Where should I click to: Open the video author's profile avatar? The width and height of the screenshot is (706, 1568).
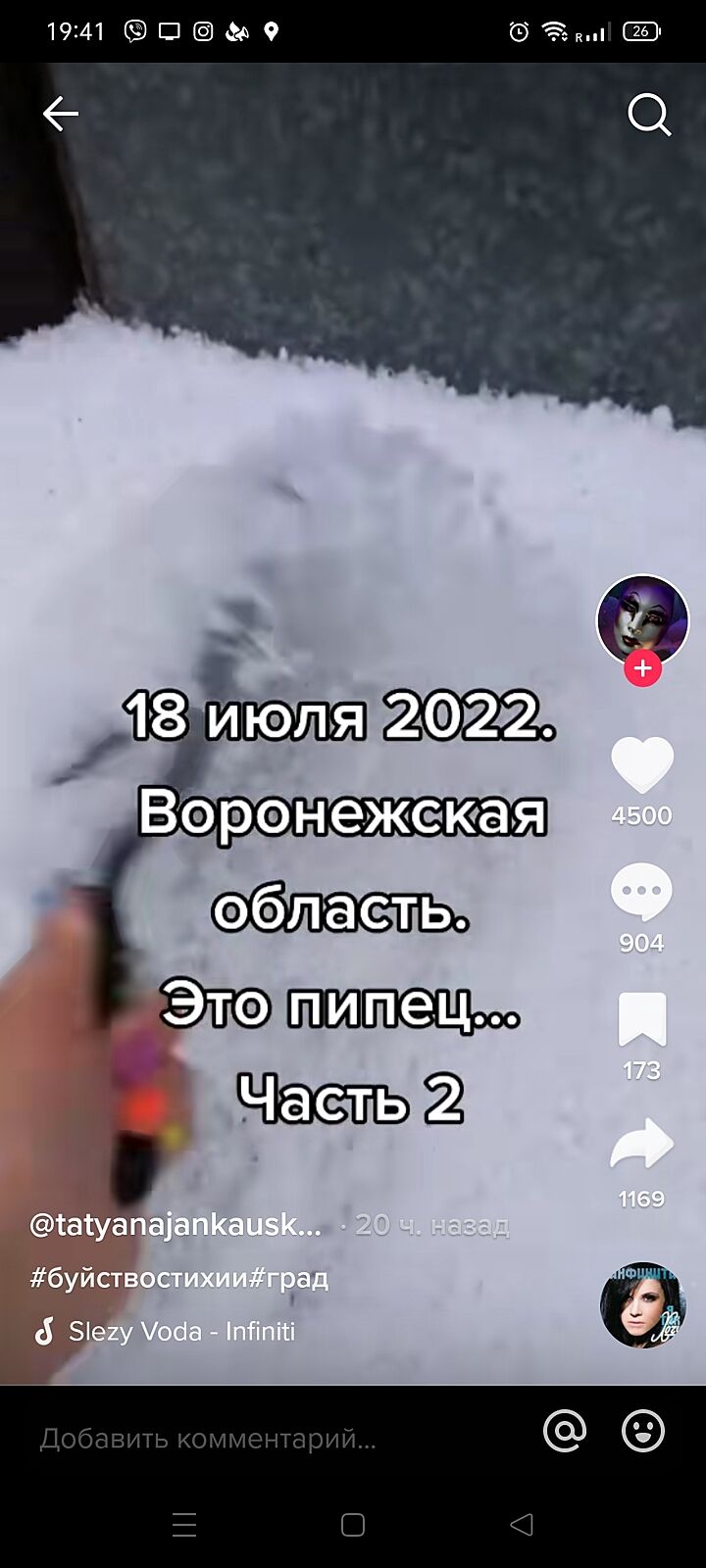642,619
